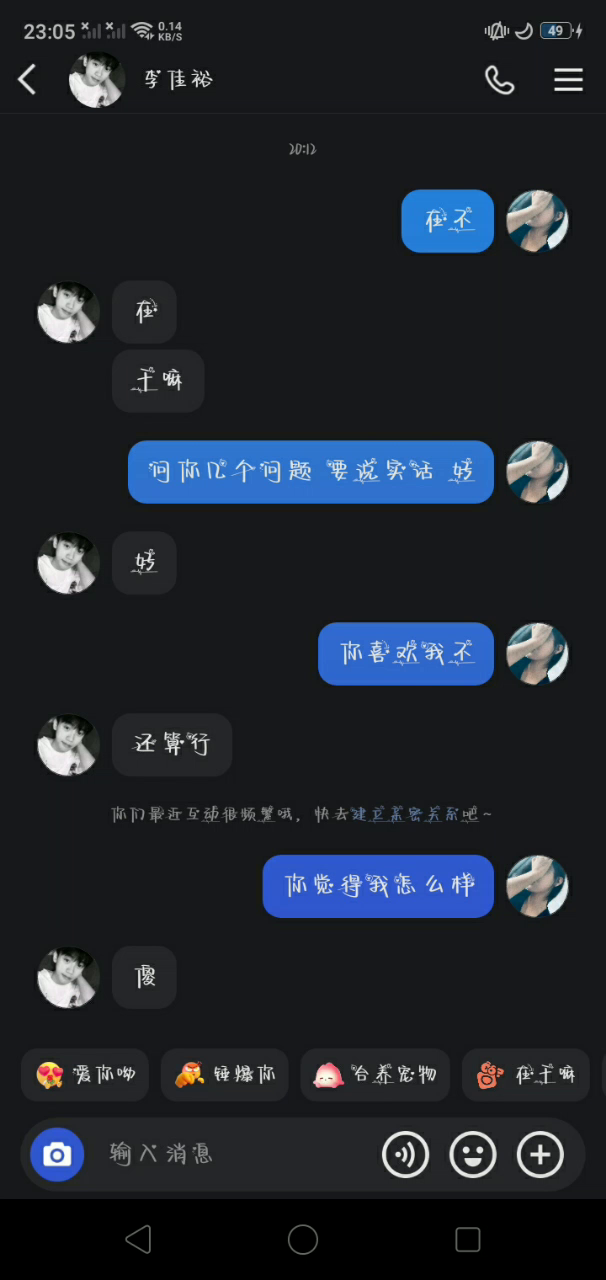Tap the 建立亲密关系 link
This screenshot has width=606, height=1280.
(x=414, y=814)
